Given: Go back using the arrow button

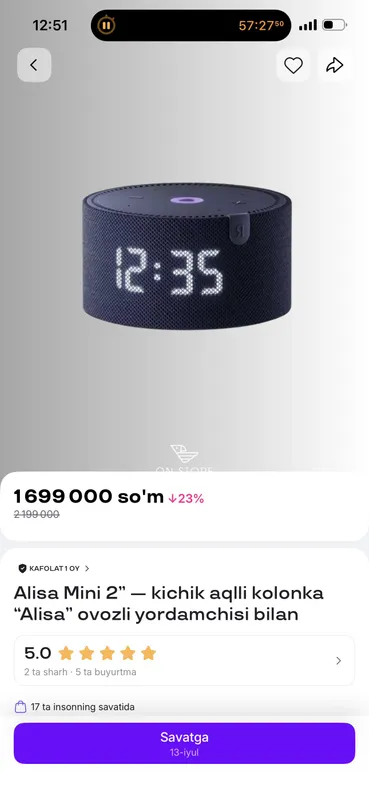Looking at the screenshot, I should 34,65.
